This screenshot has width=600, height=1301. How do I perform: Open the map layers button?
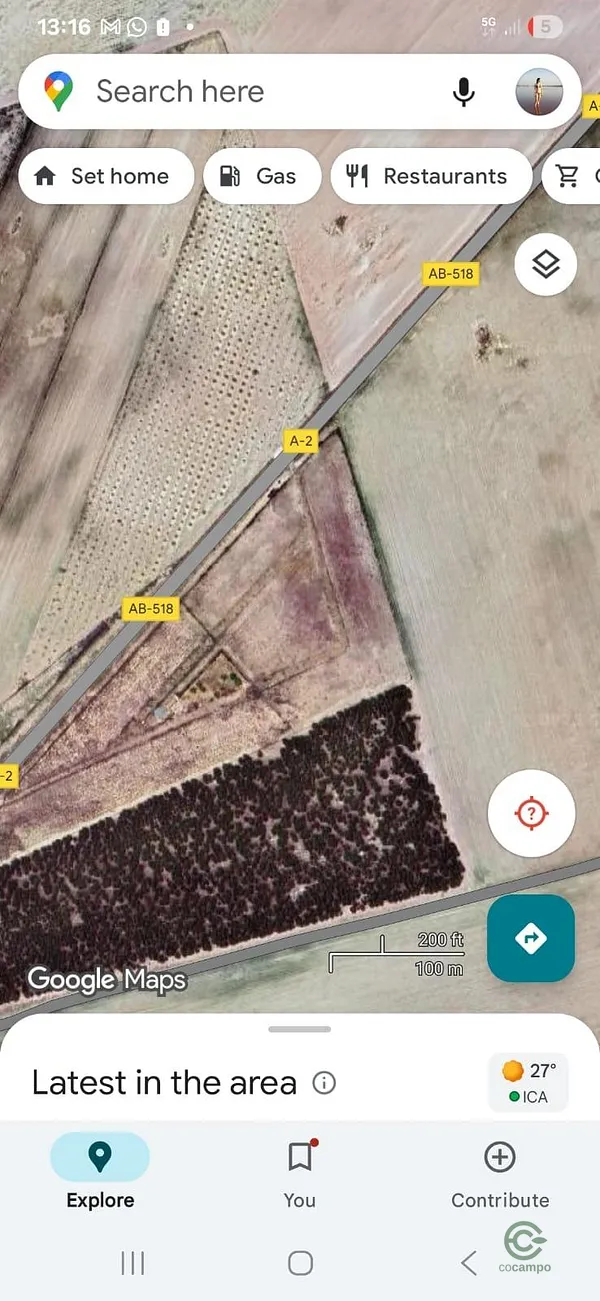coord(545,265)
